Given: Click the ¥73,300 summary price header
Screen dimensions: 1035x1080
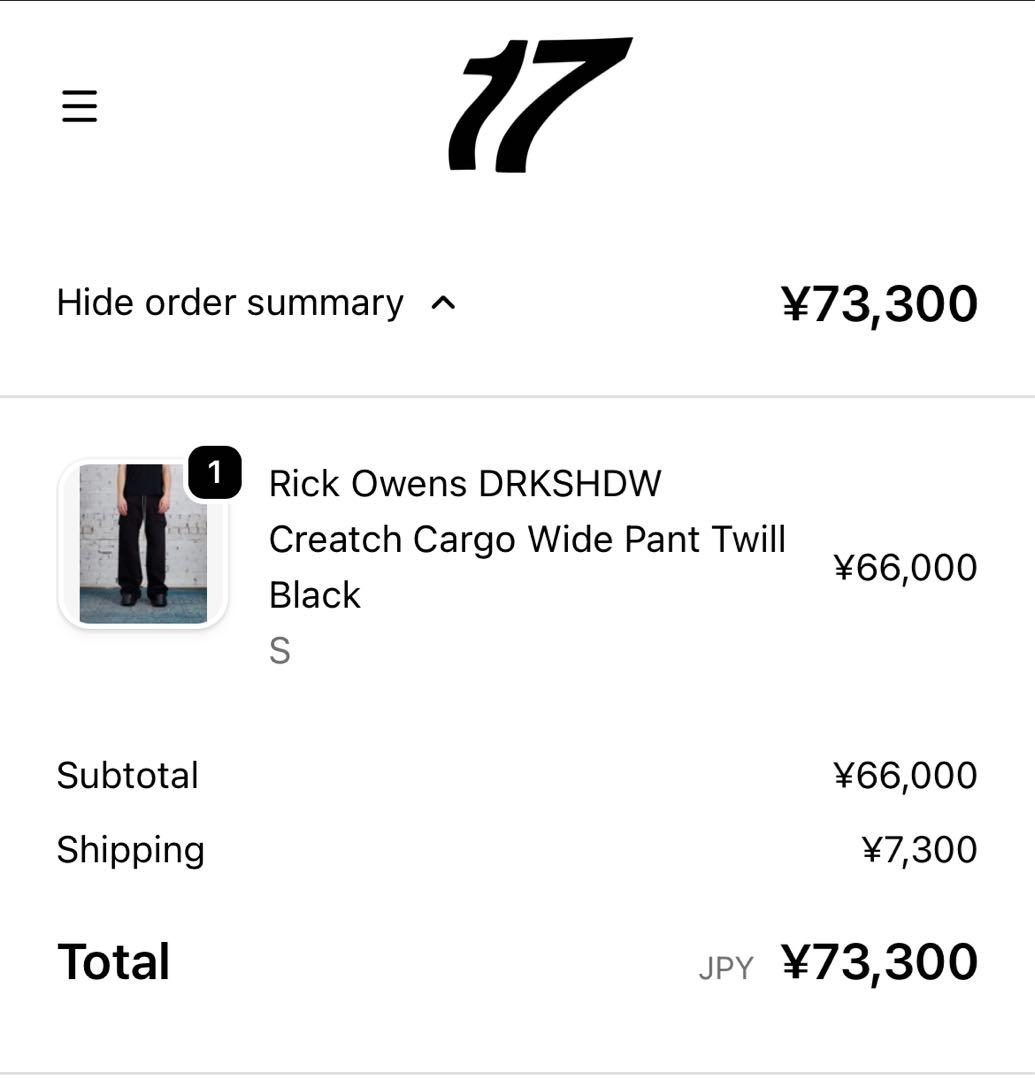Looking at the screenshot, I should (x=877, y=303).
